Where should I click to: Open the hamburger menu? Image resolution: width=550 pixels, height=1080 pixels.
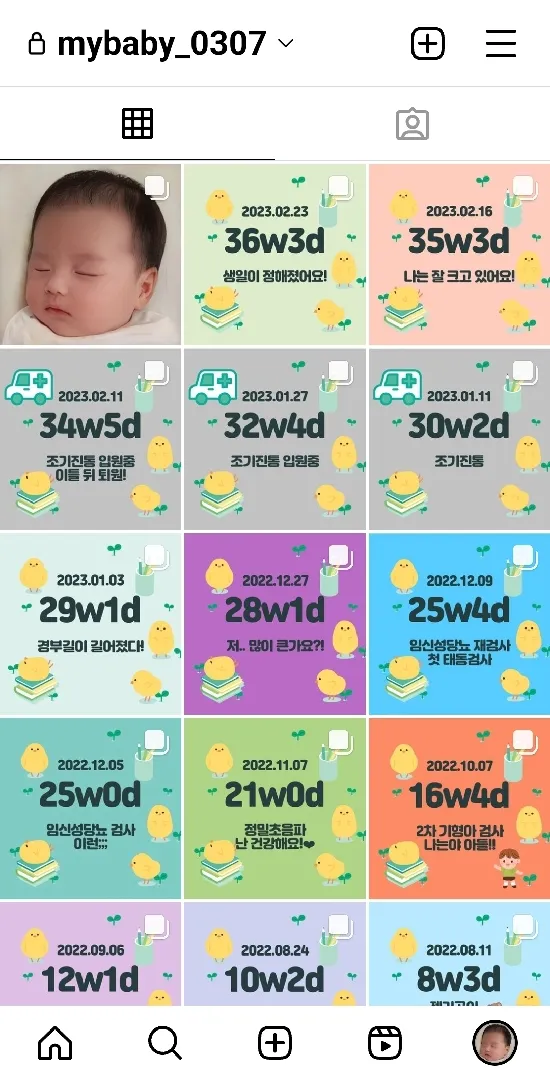(x=500, y=44)
